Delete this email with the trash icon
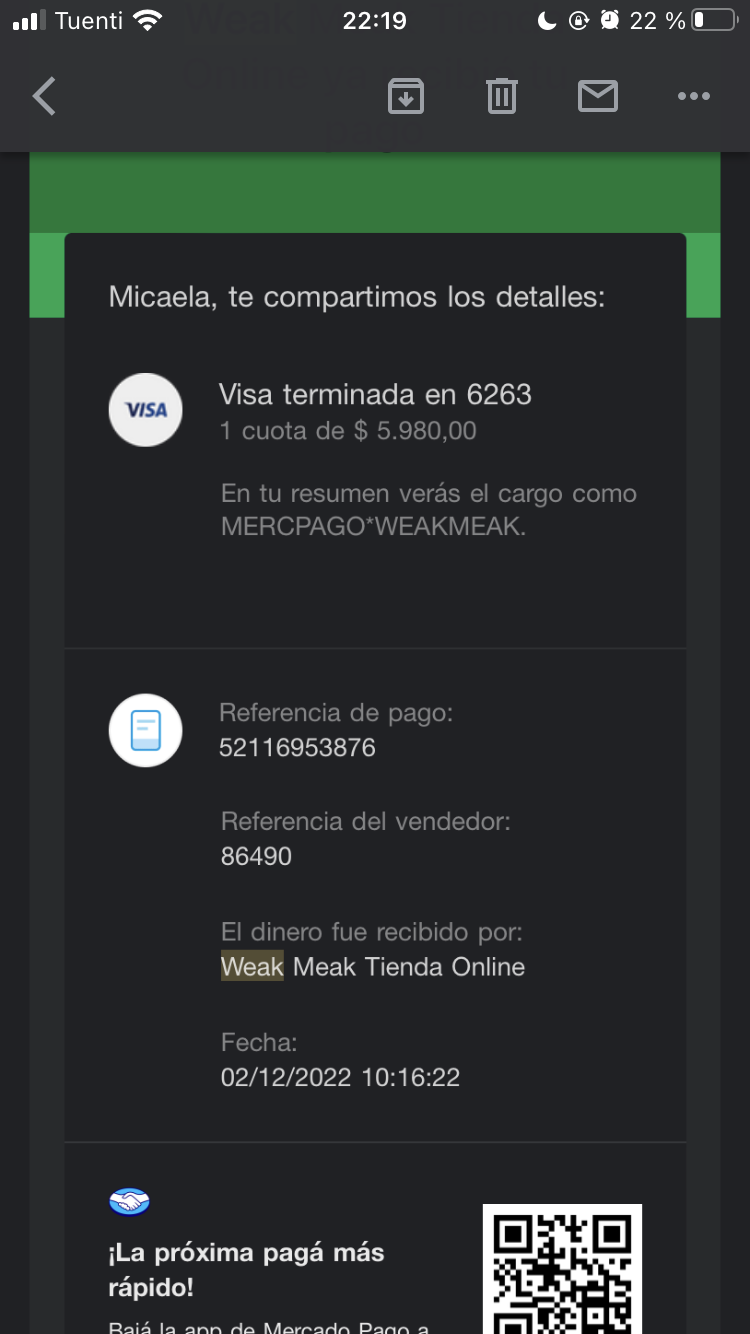 click(x=501, y=96)
